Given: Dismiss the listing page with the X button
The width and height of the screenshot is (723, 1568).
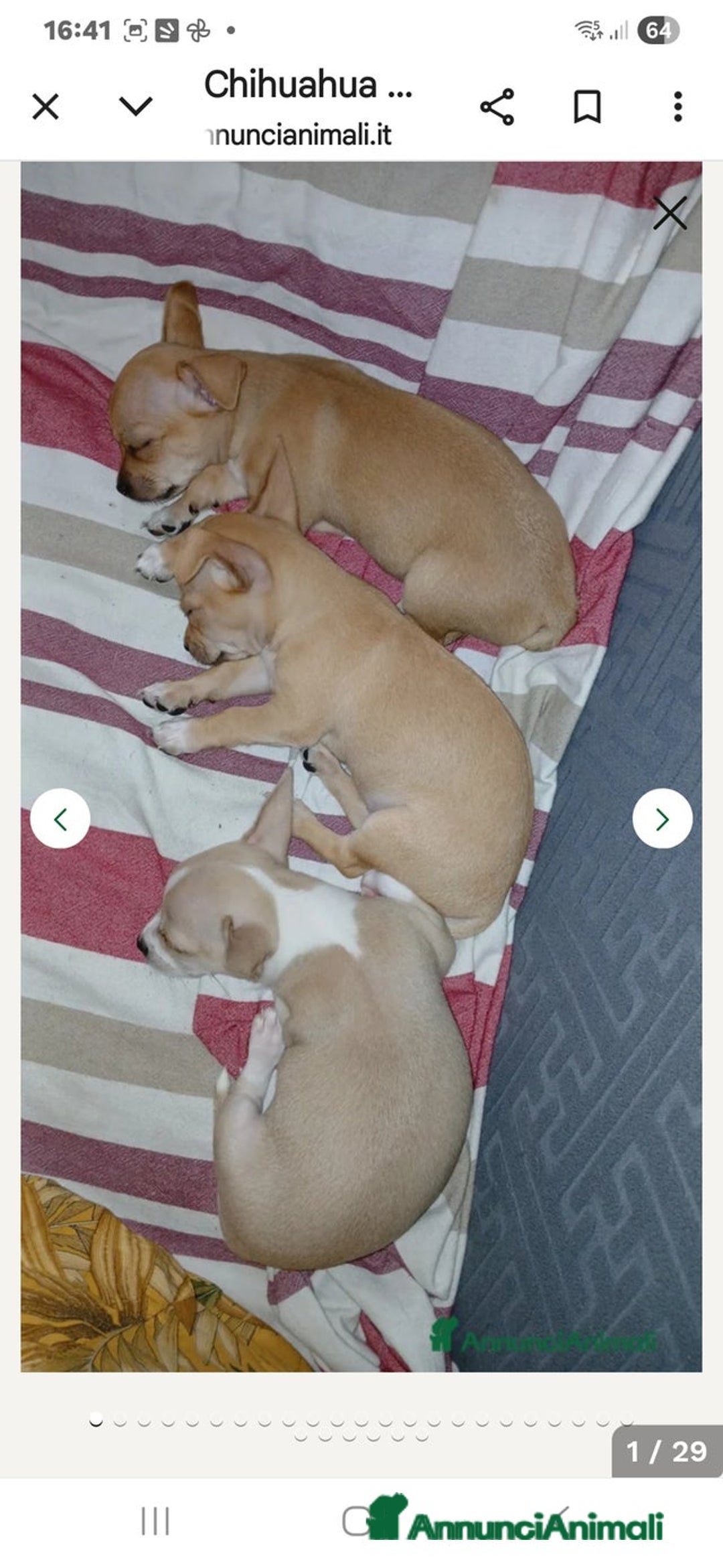Looking at the screenshot, I should tap(45, 104).
